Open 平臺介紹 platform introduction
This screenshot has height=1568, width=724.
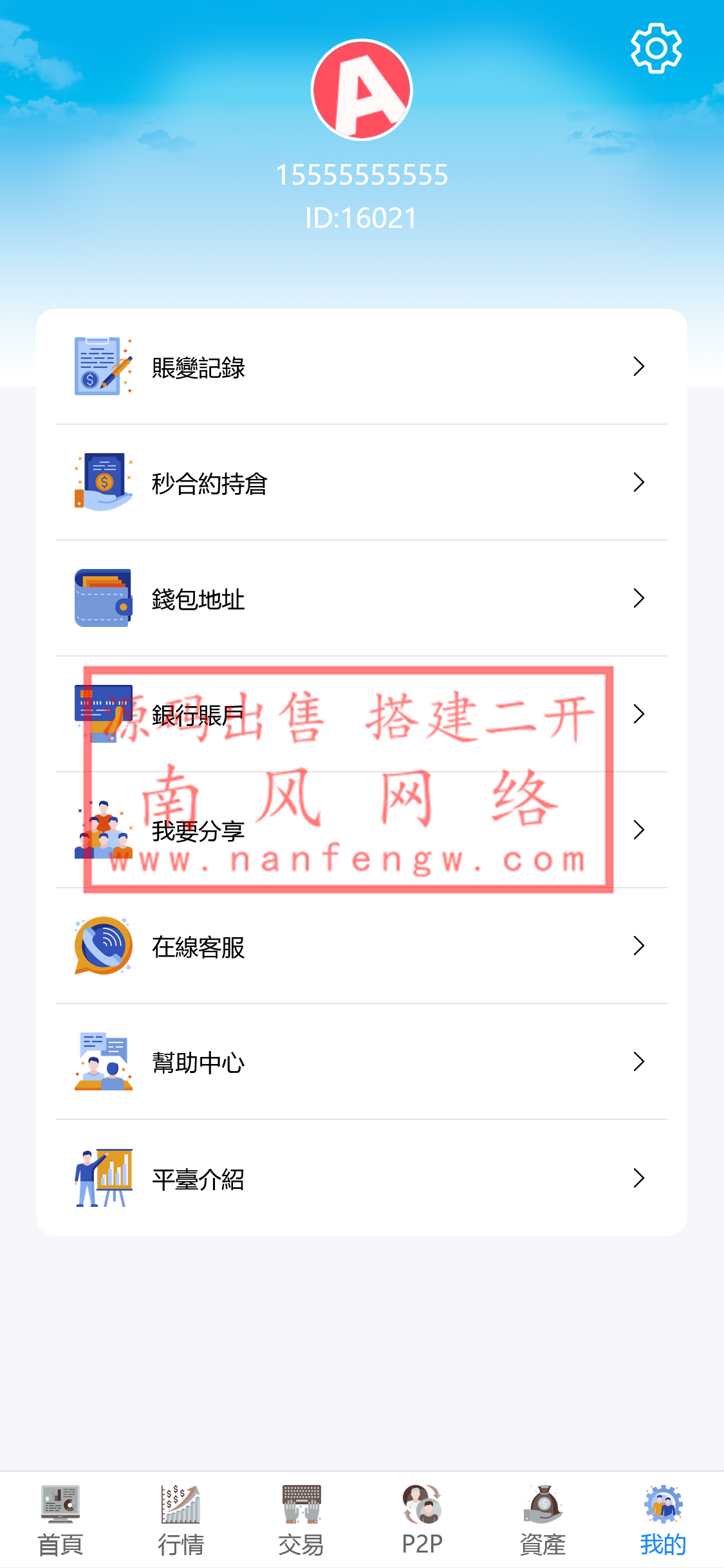361,1178
